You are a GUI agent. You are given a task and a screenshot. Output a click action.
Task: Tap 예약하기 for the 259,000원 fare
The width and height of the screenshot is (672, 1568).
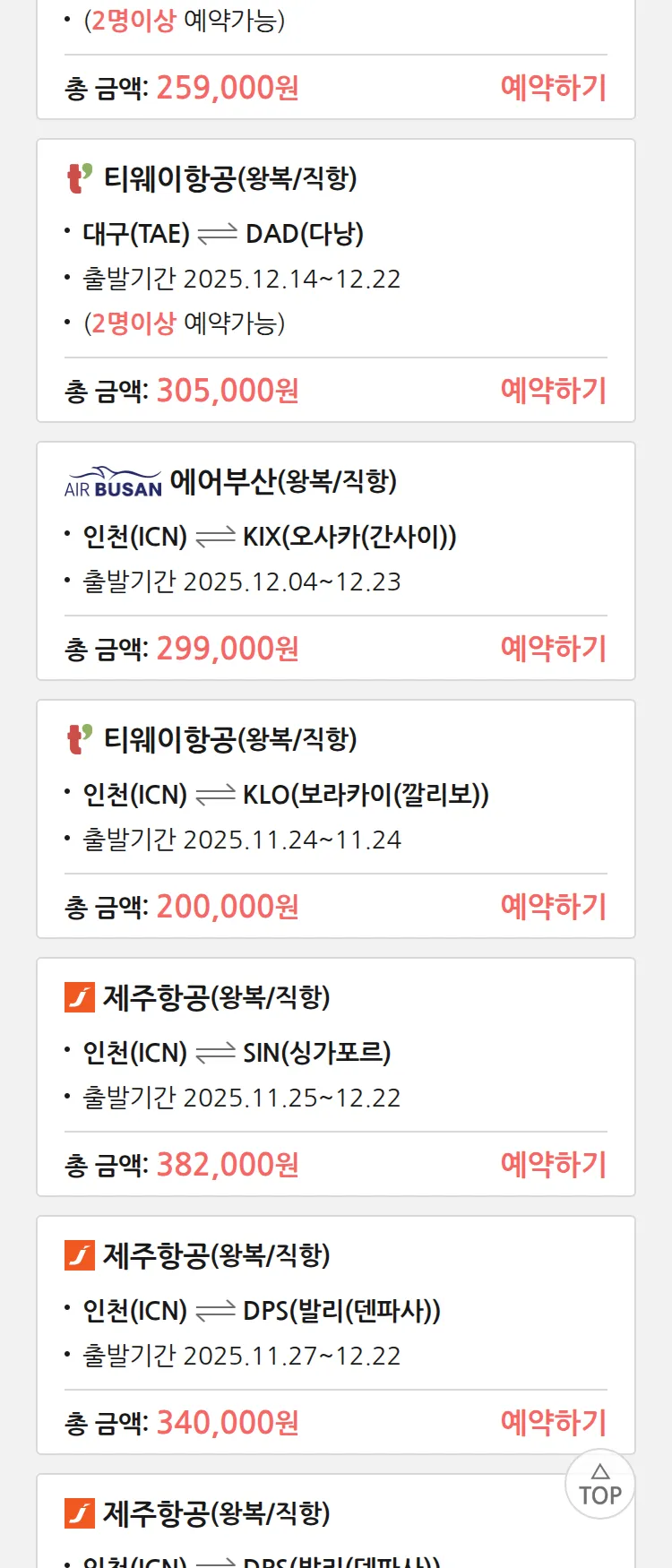553,88
